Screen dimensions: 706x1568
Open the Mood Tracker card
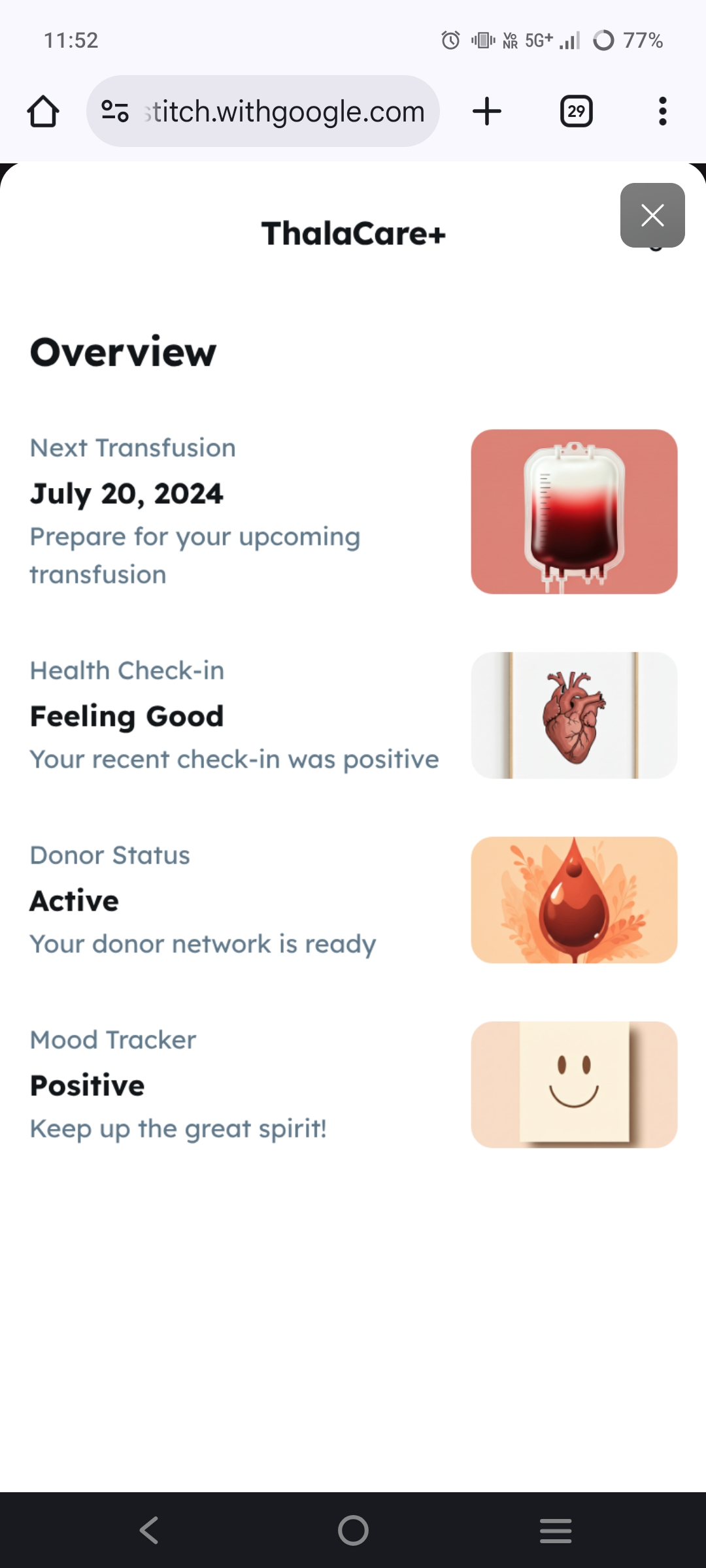[353, 1085]
